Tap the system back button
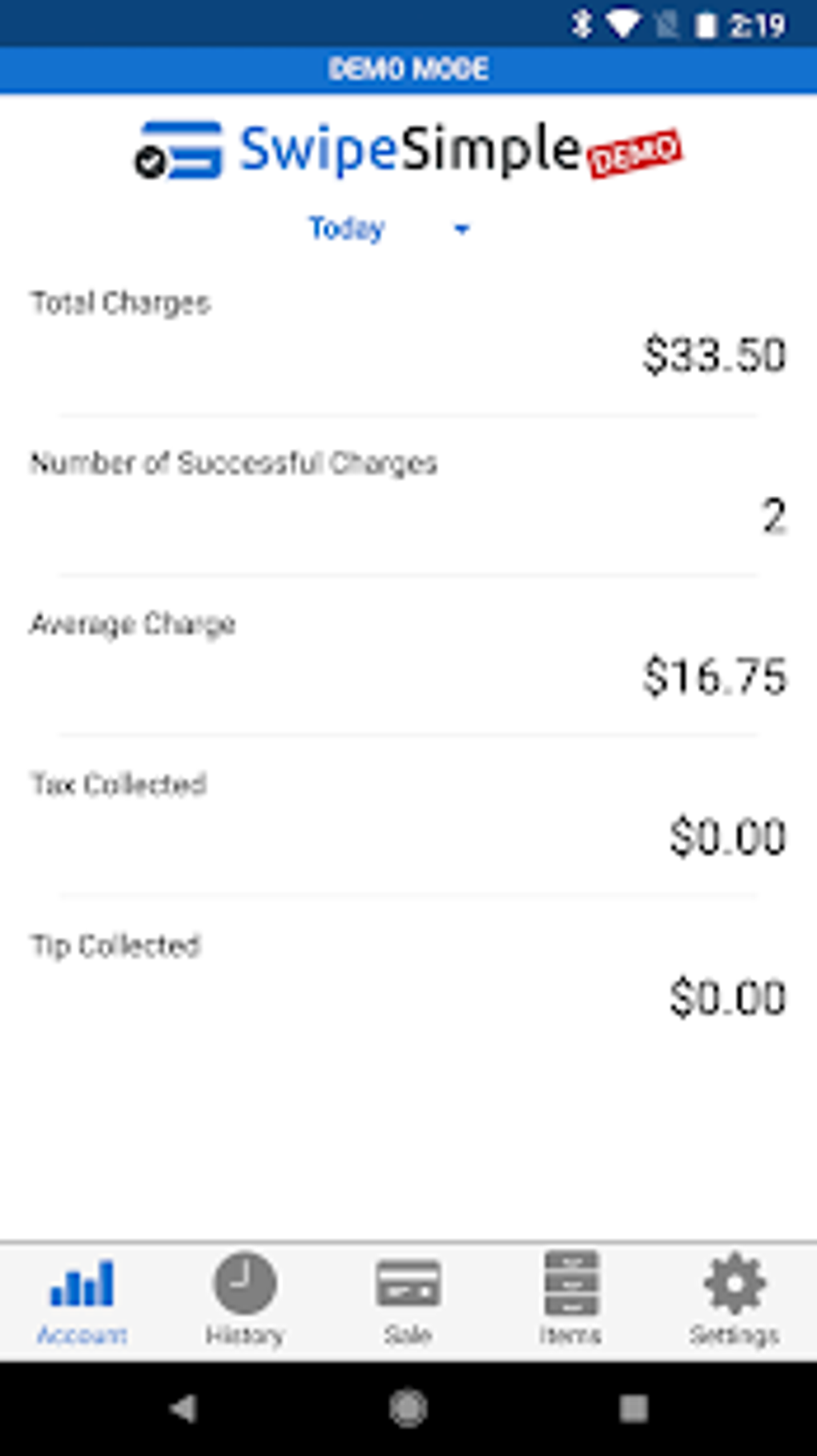Screen dimensions: 817x1456 tap(183, 1408)
